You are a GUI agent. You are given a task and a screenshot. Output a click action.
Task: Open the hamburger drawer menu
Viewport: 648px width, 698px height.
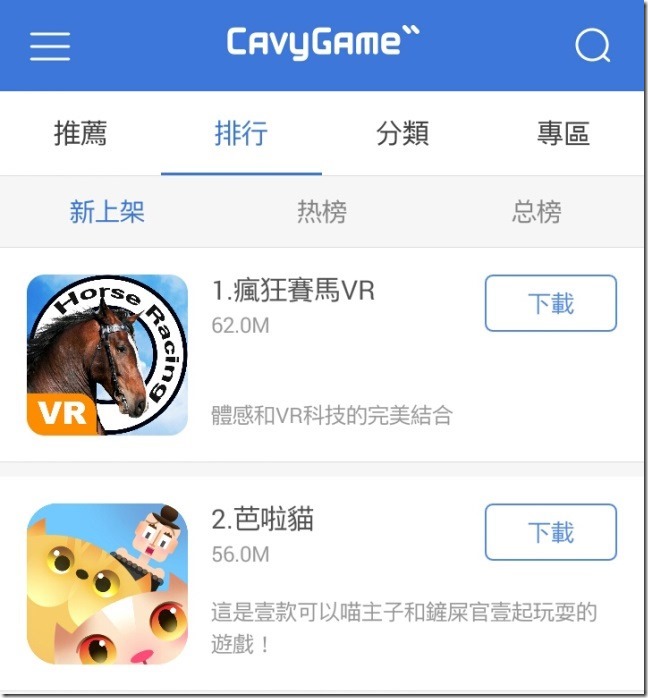[x=50, y=46]
